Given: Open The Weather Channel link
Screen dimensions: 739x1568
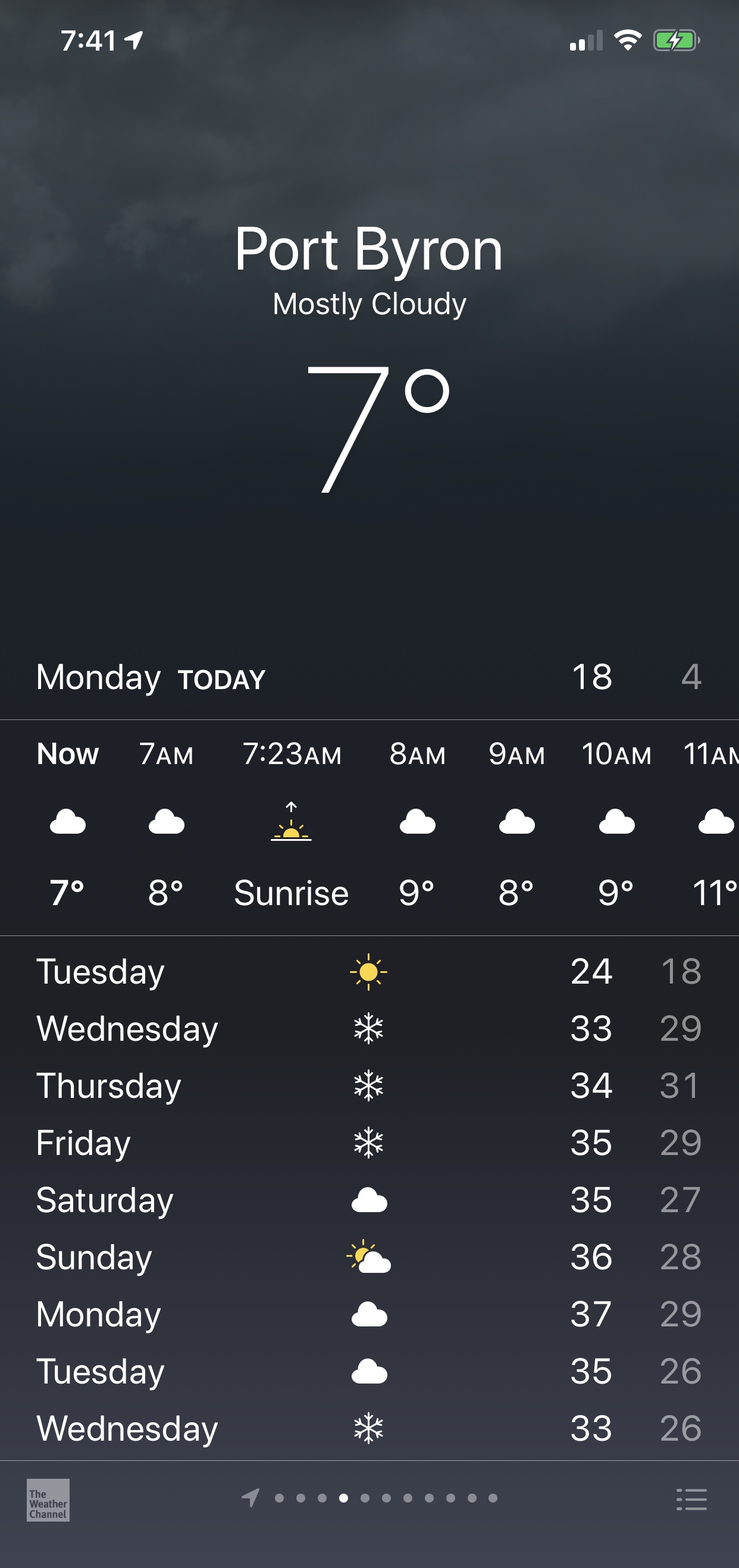Looking at the screenshot, I should pyautogui.click(x=48, y=1499).
